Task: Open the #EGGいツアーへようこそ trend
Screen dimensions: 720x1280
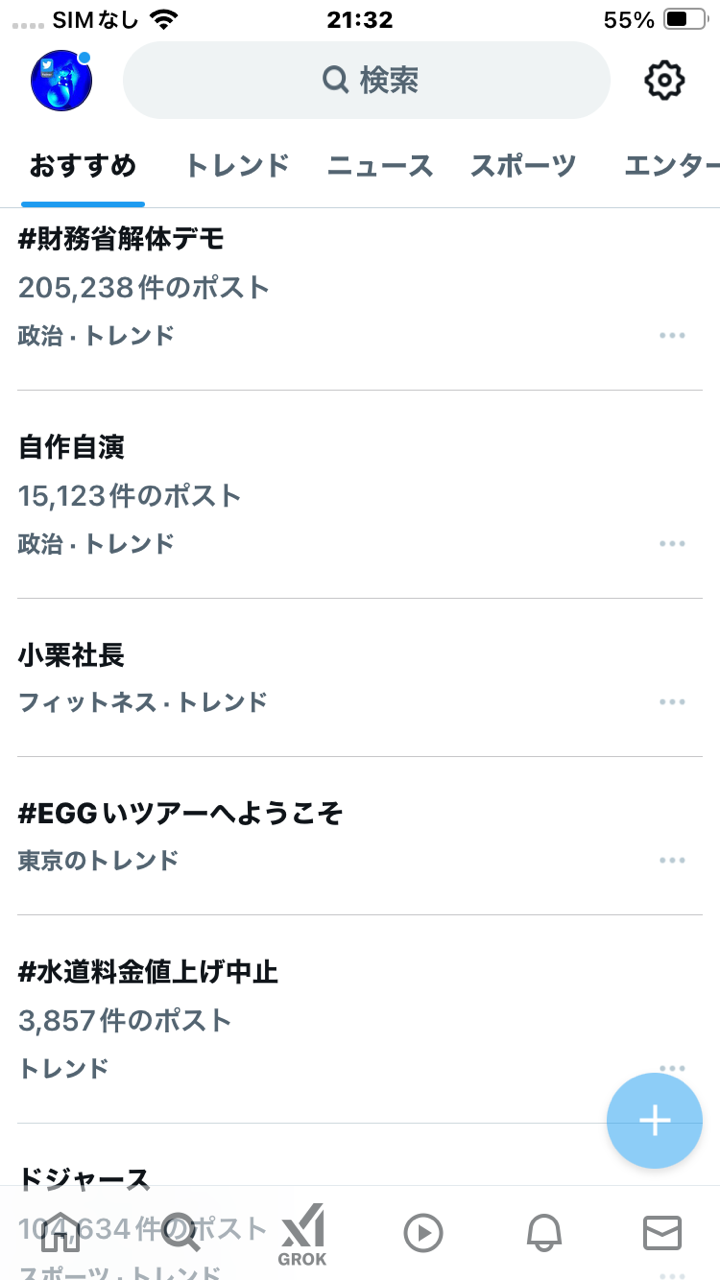Action: click(x=360, y=836)
